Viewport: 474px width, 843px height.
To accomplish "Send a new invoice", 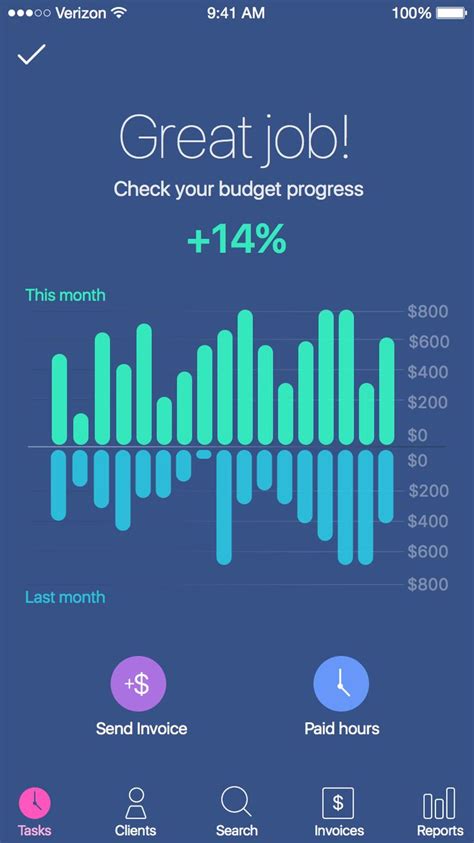I will coord(138,683).
